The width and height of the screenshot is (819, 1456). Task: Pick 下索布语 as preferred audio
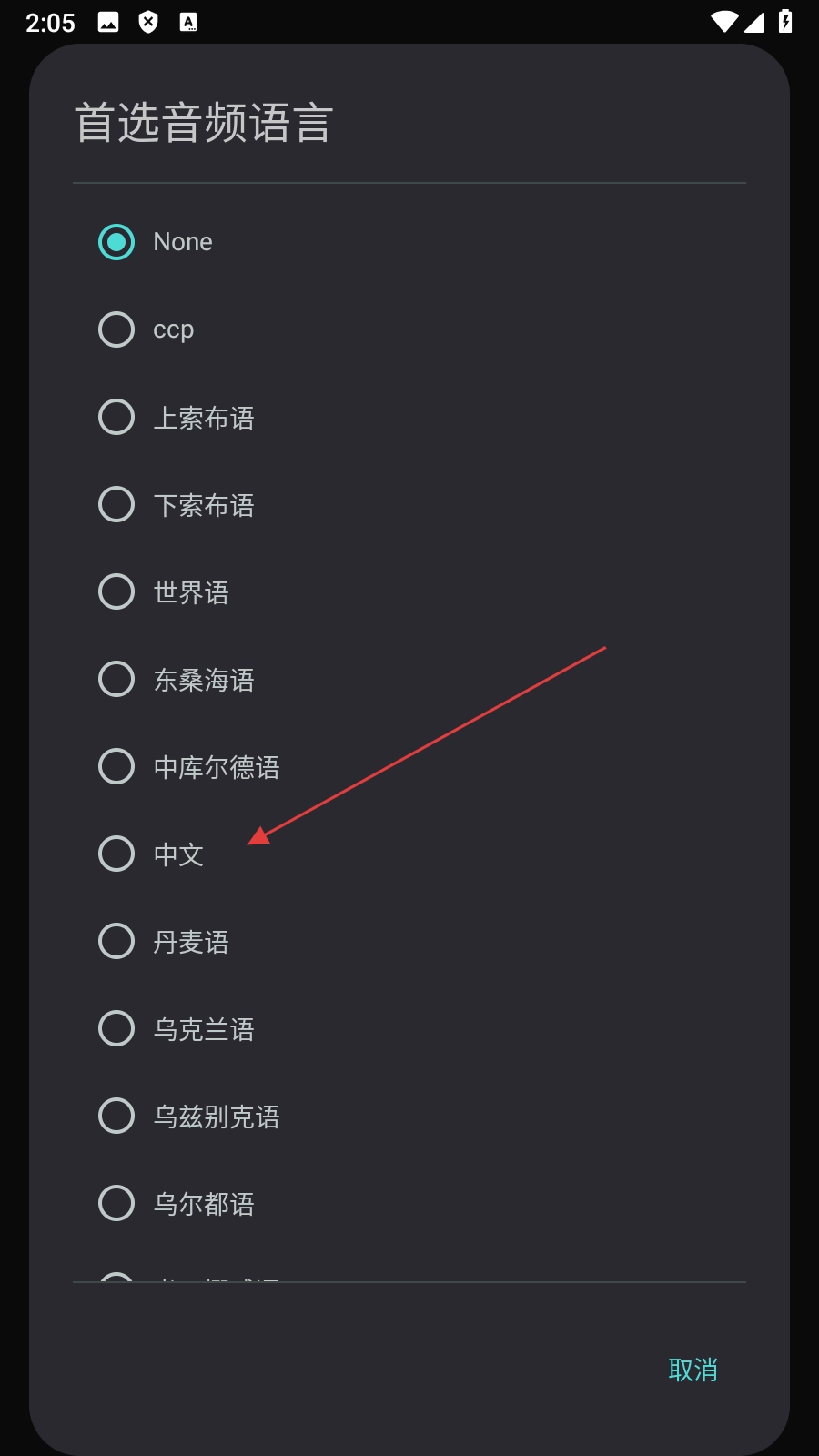409,504
